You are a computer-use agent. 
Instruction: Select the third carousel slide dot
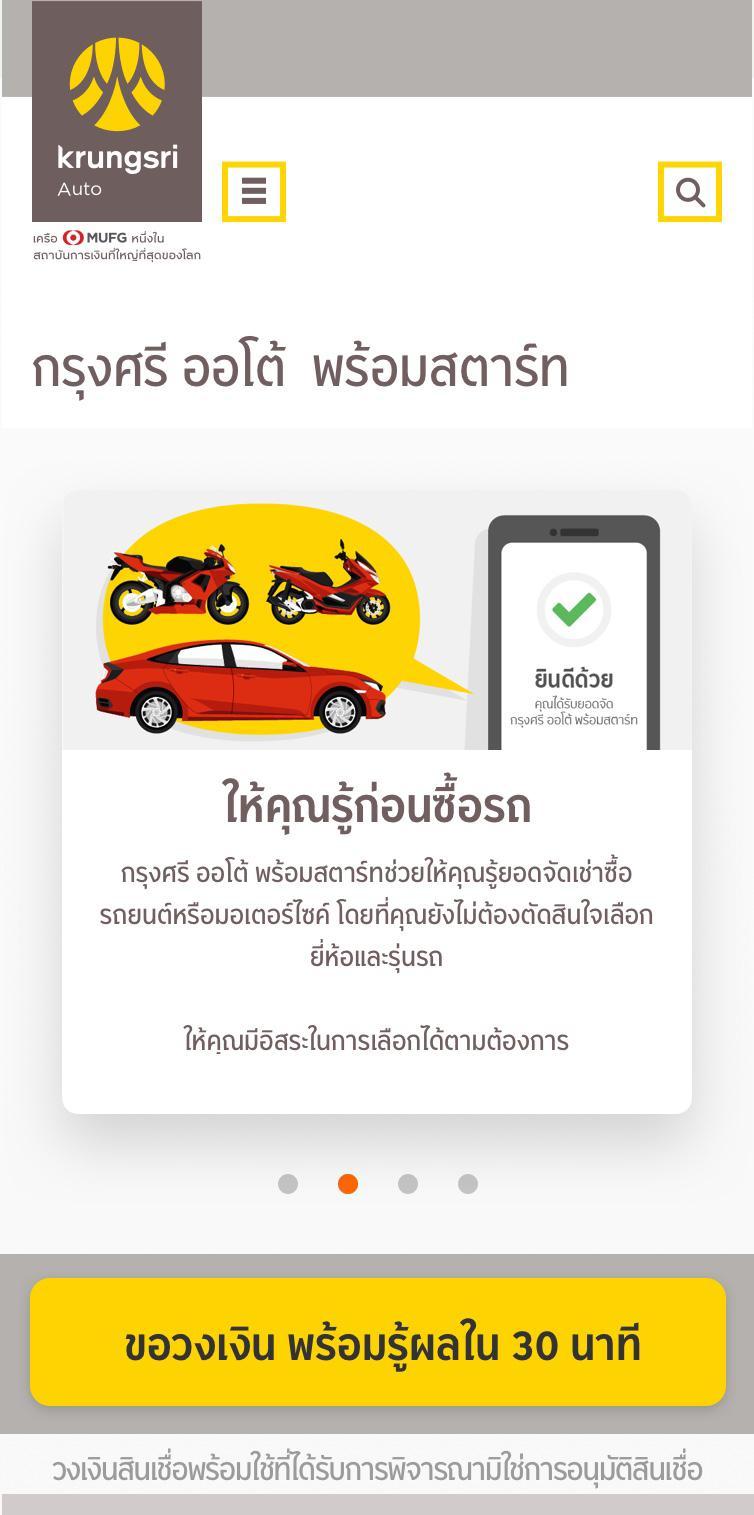click(408, 1184)
